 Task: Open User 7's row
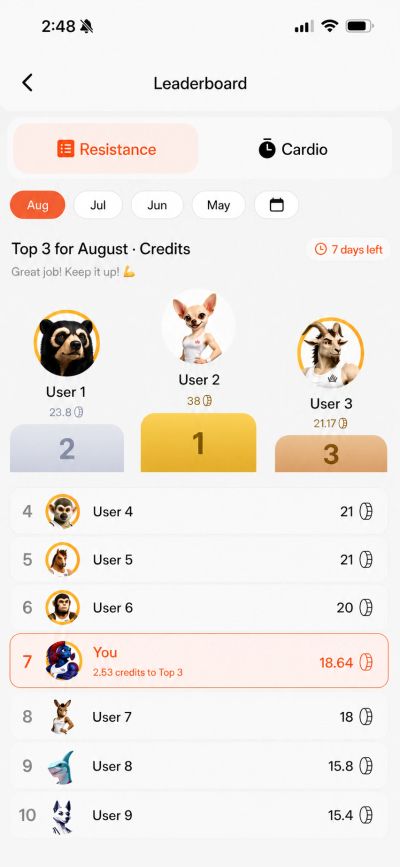(199, 717)
